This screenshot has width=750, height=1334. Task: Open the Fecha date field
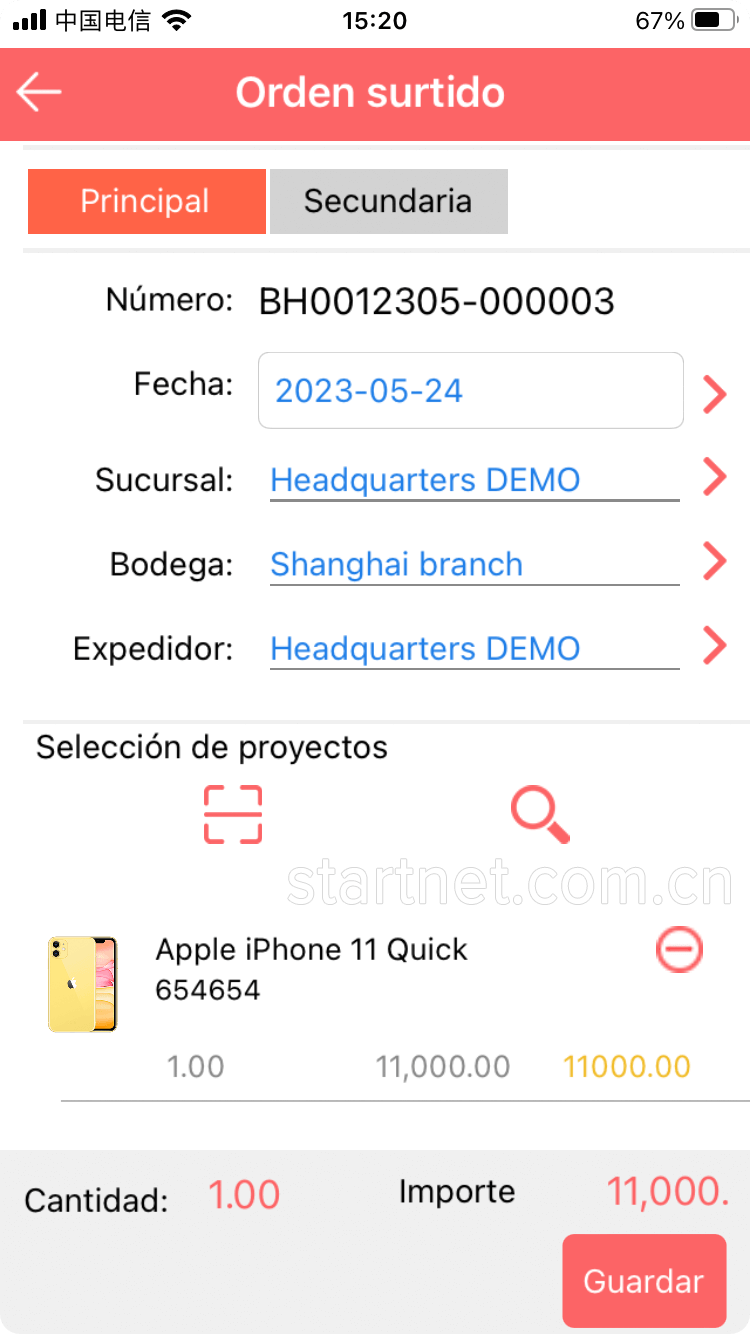471,390
